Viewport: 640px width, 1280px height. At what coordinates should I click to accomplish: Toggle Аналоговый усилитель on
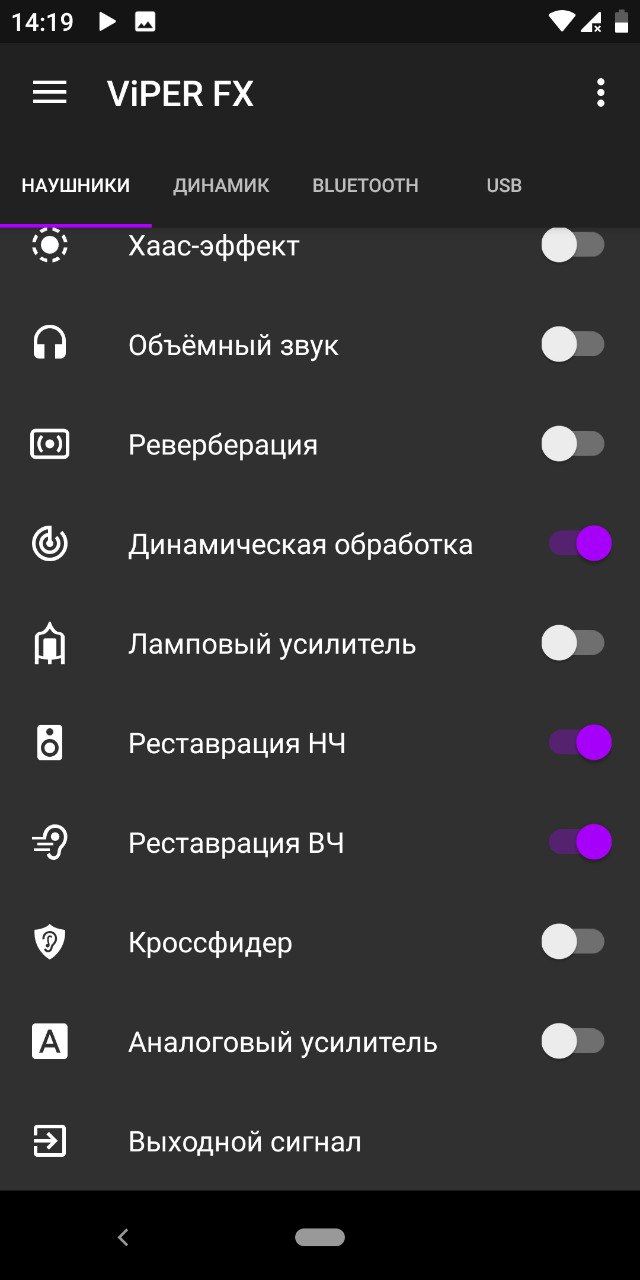pyautogui.click(x=573, y=1042)
